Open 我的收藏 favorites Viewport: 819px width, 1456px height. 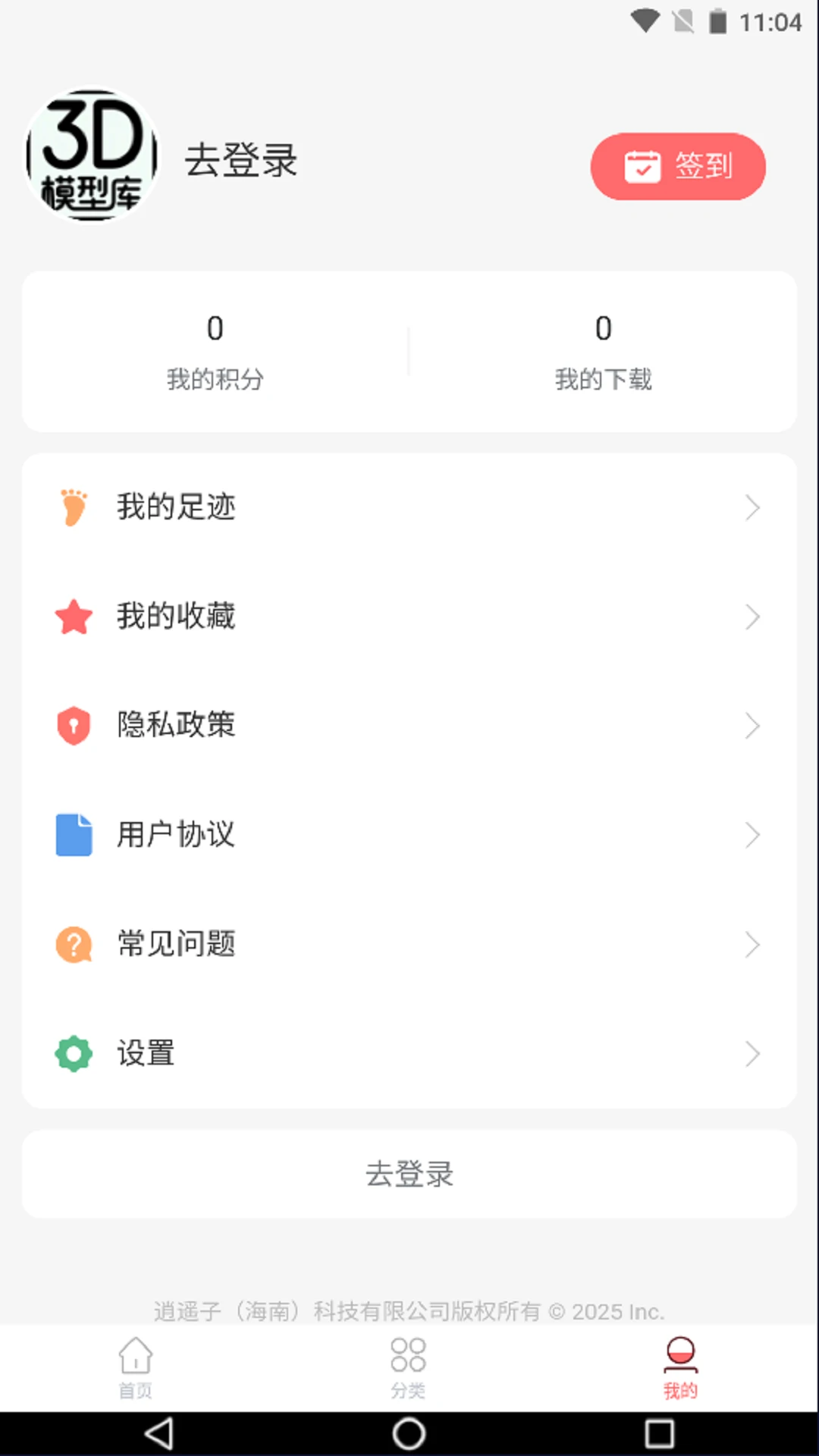pos(409,617)
